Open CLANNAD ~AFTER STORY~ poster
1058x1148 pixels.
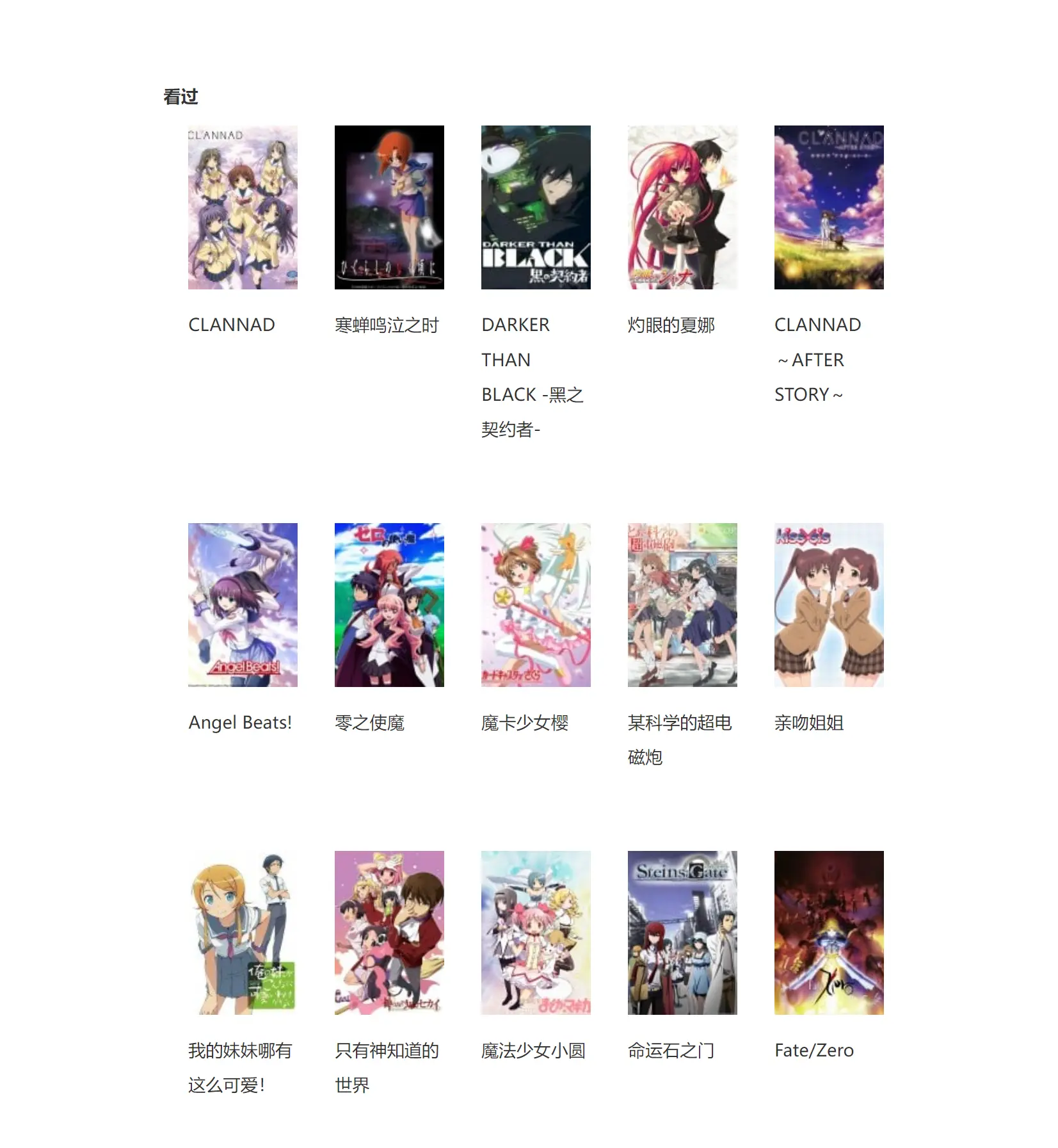click(829, 207)
